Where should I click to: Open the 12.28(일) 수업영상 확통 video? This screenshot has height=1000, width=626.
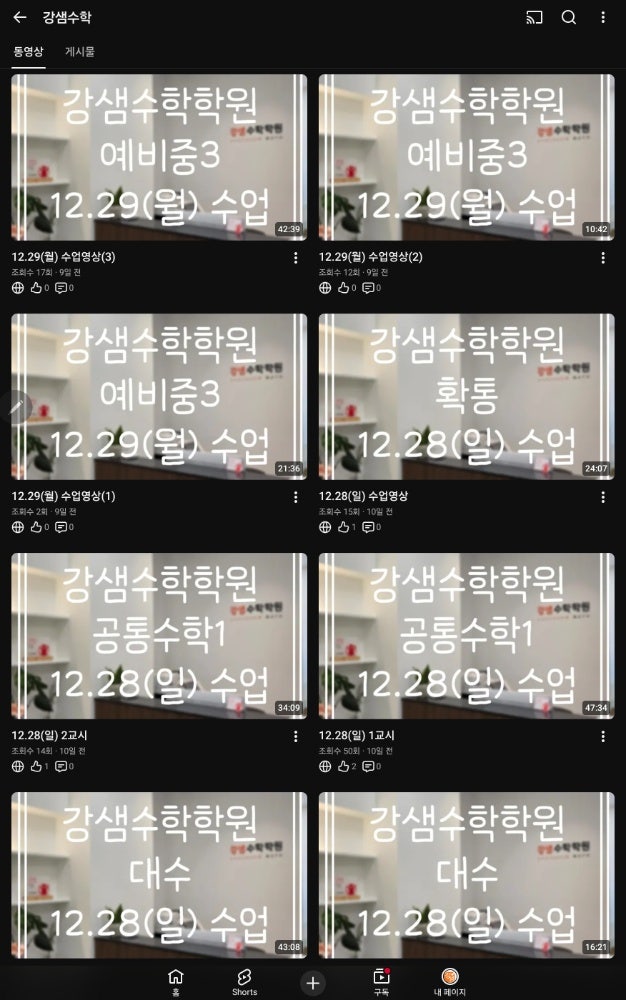[466, 396]
